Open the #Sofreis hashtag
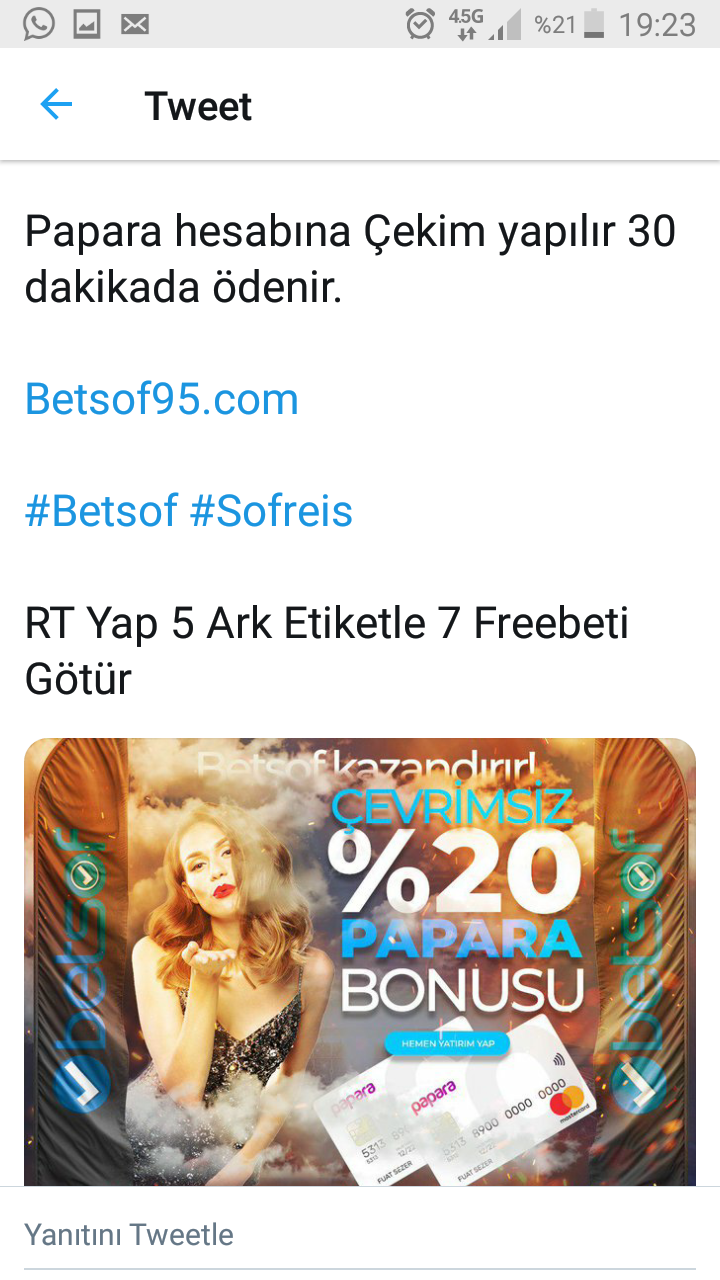Viewport: 720px width, 1280px height. [271, 511]
